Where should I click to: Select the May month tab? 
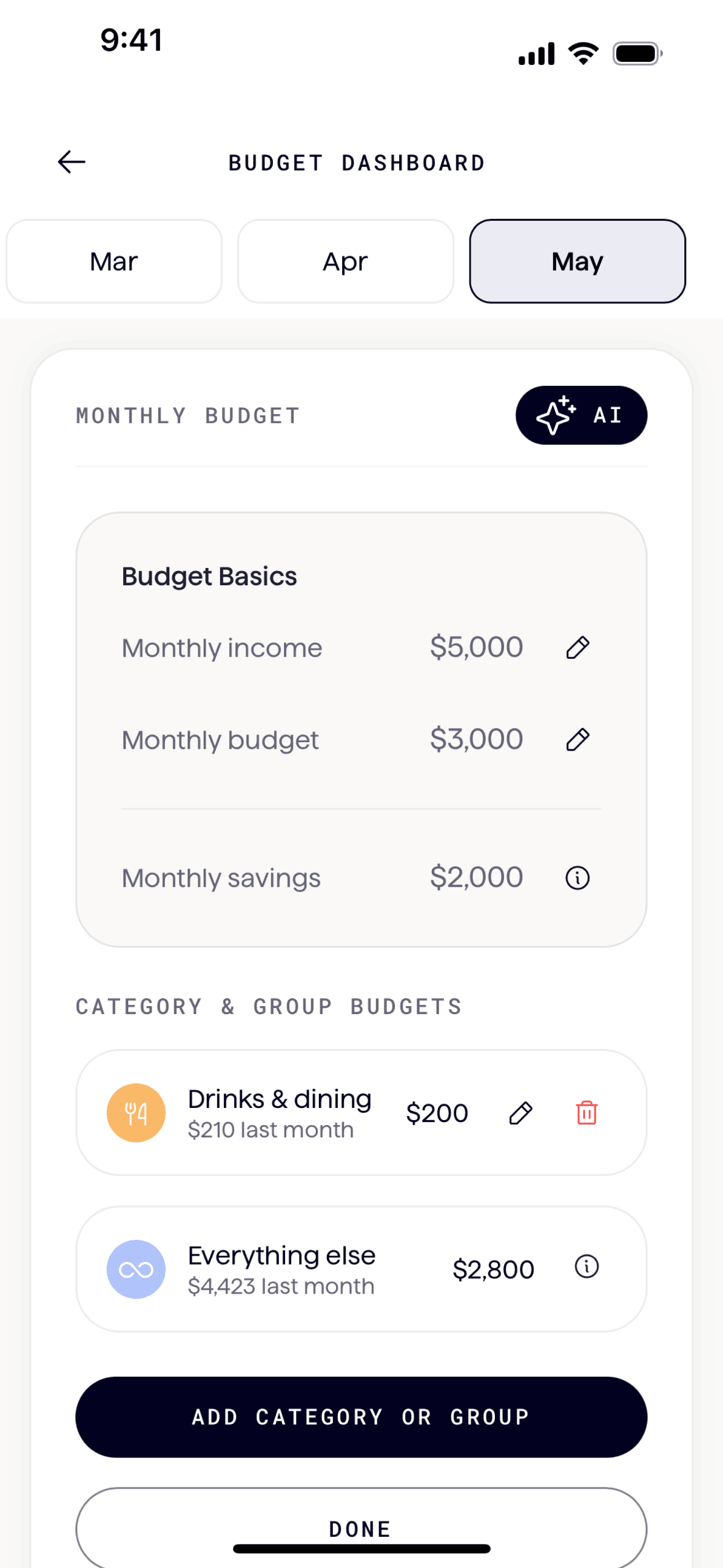[x=577, y=261]
